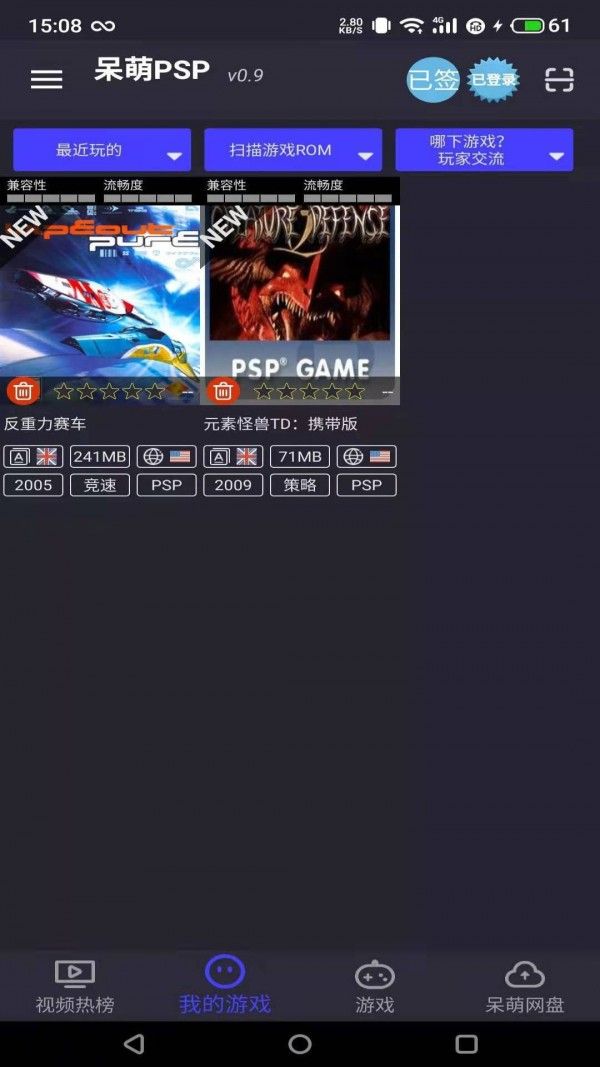Delete 反重力赛车 with its trash icon
Image resolution: width=600 pixels, height=1067 pixels.
point(23,391)
